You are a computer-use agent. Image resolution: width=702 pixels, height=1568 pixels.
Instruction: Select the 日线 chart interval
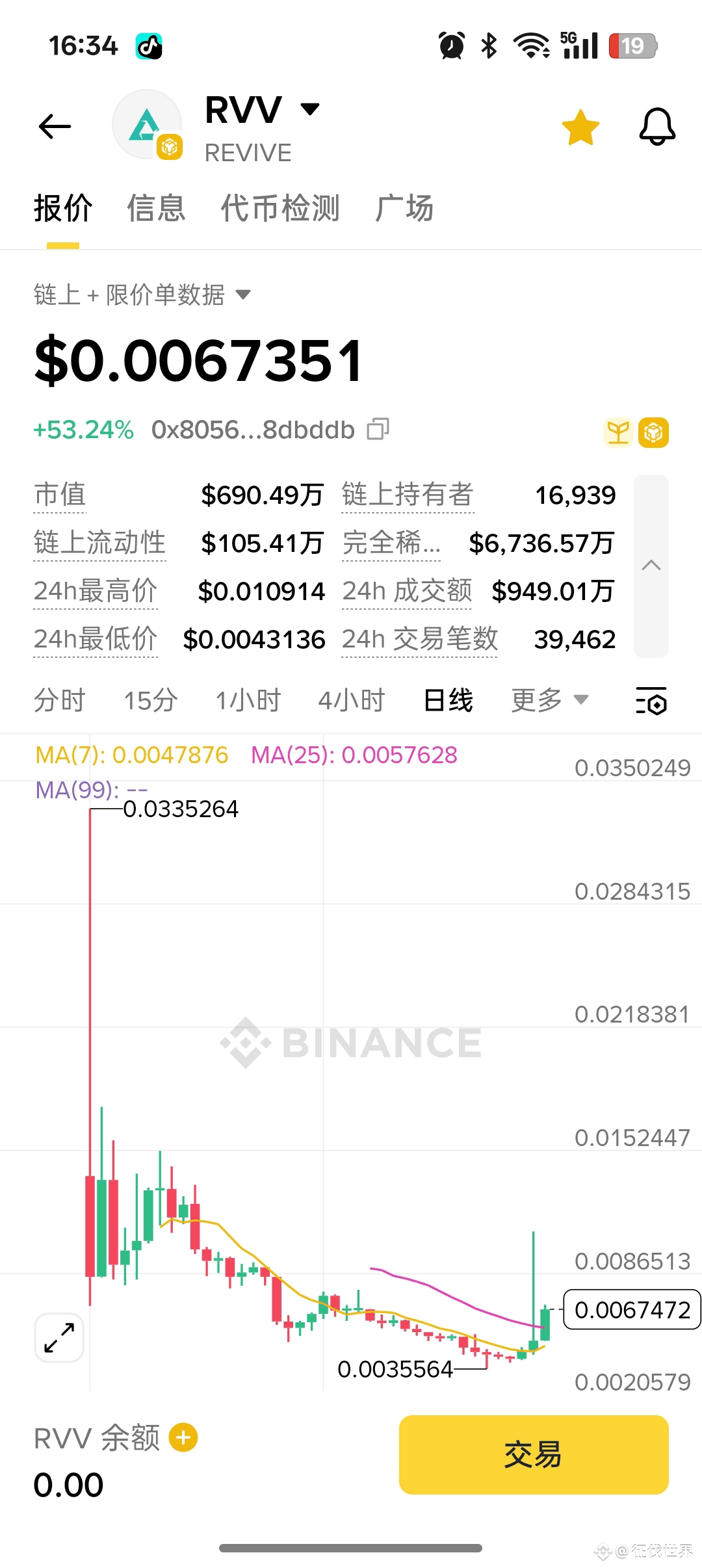[x=448, y=700]
